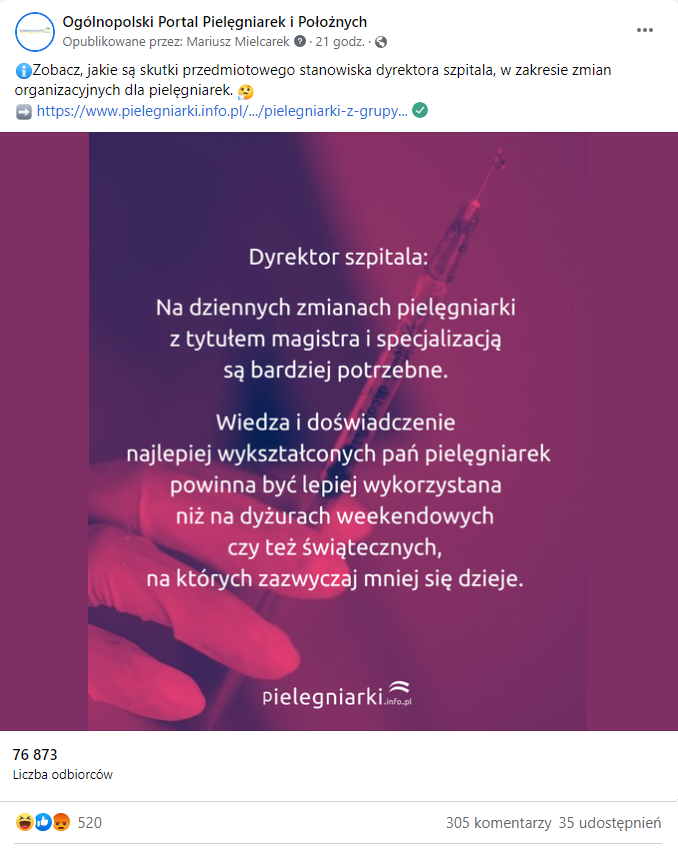View the 520 reactions list
Image resolution: width=678 pixels, height=854 pixels.
coord(89,822)
